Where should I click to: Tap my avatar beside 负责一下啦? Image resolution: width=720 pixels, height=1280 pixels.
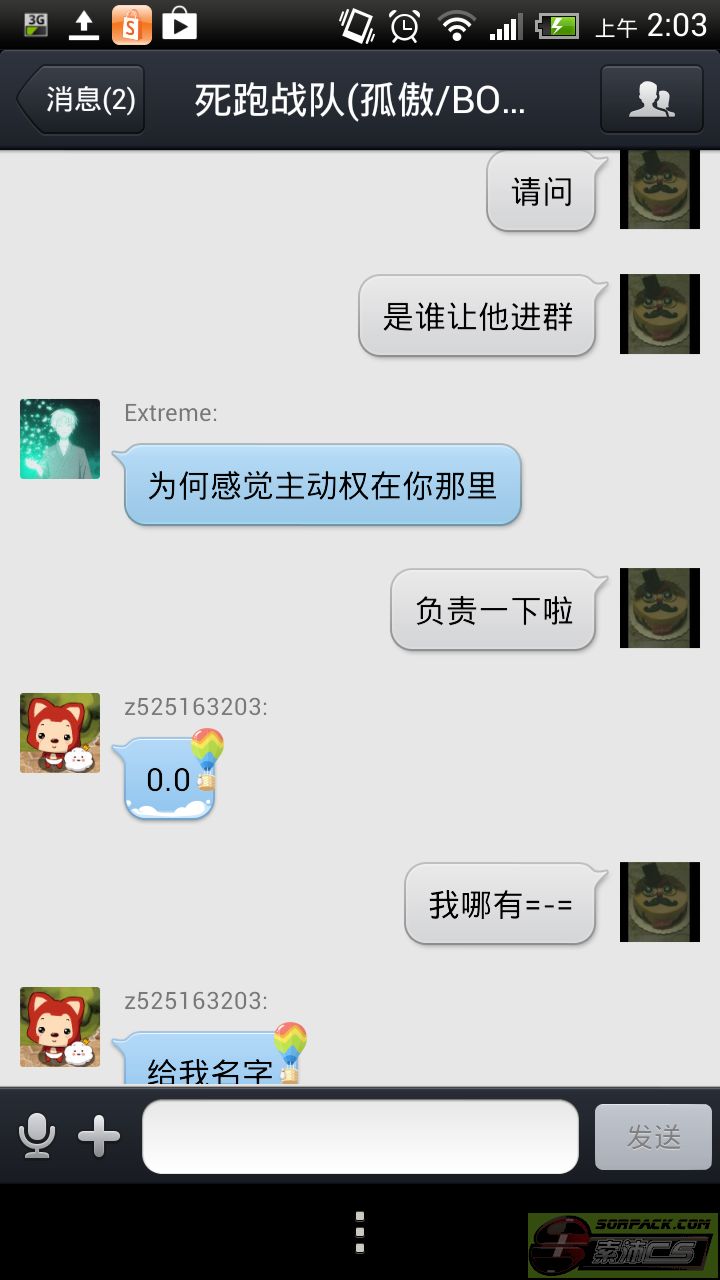659,608
